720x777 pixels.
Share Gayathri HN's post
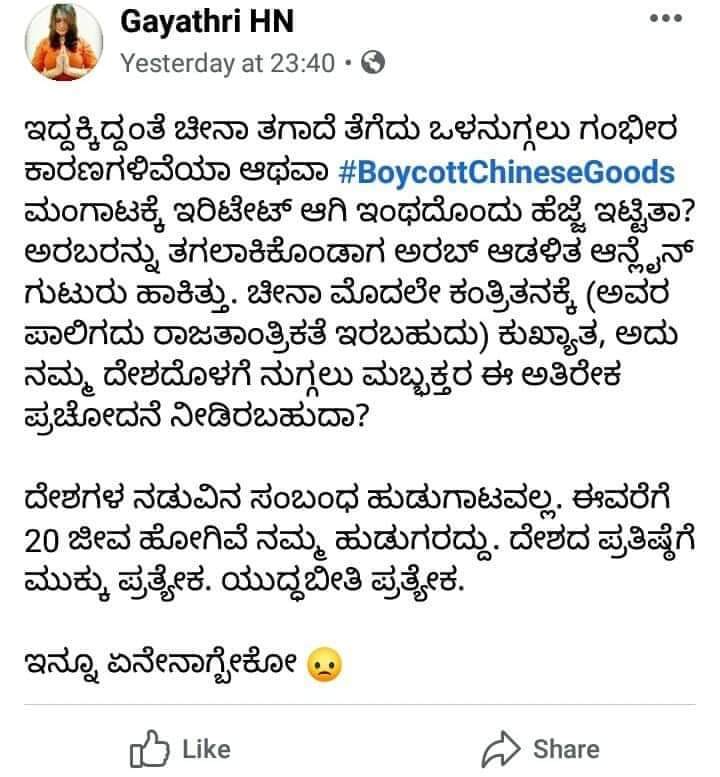[540, 748]
